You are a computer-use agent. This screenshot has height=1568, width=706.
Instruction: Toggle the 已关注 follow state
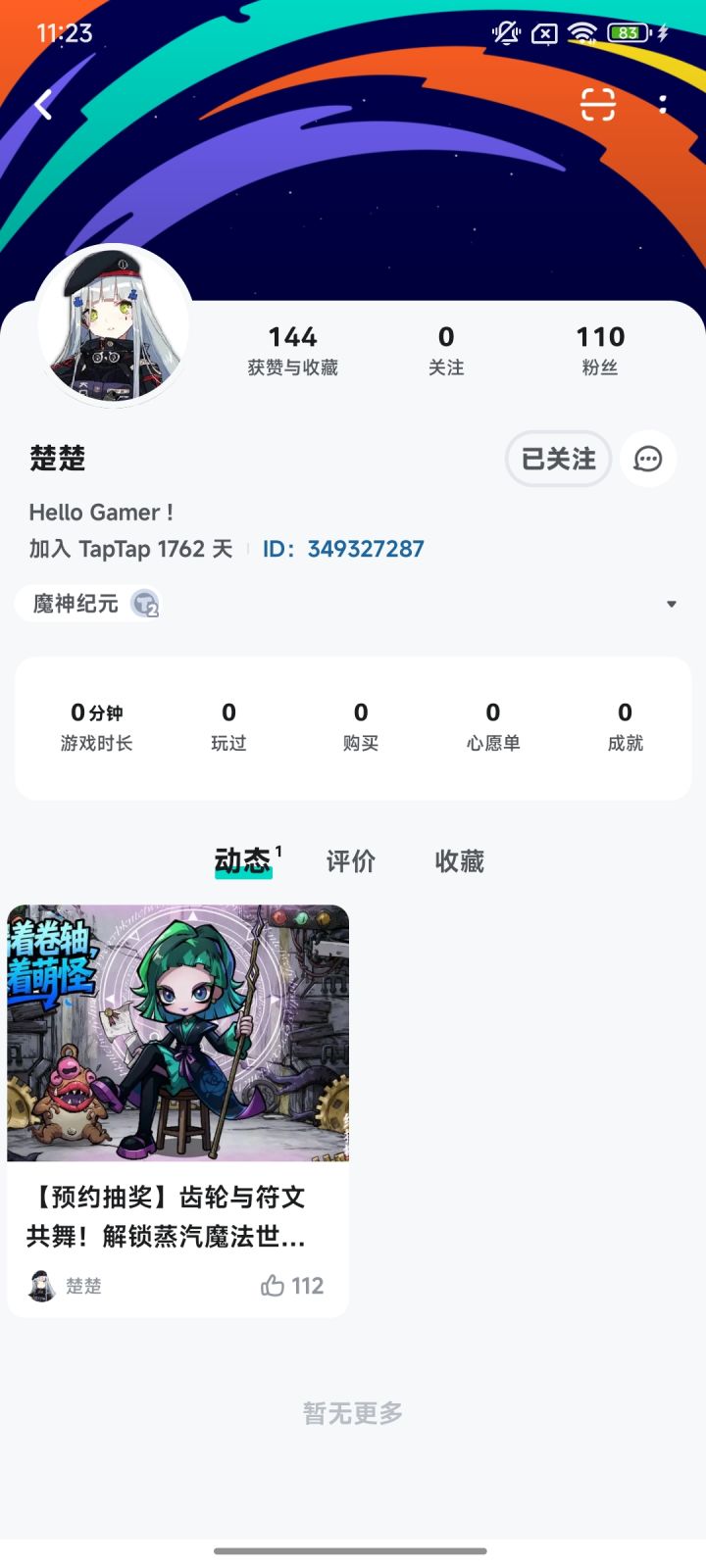[x=558, y=459]
